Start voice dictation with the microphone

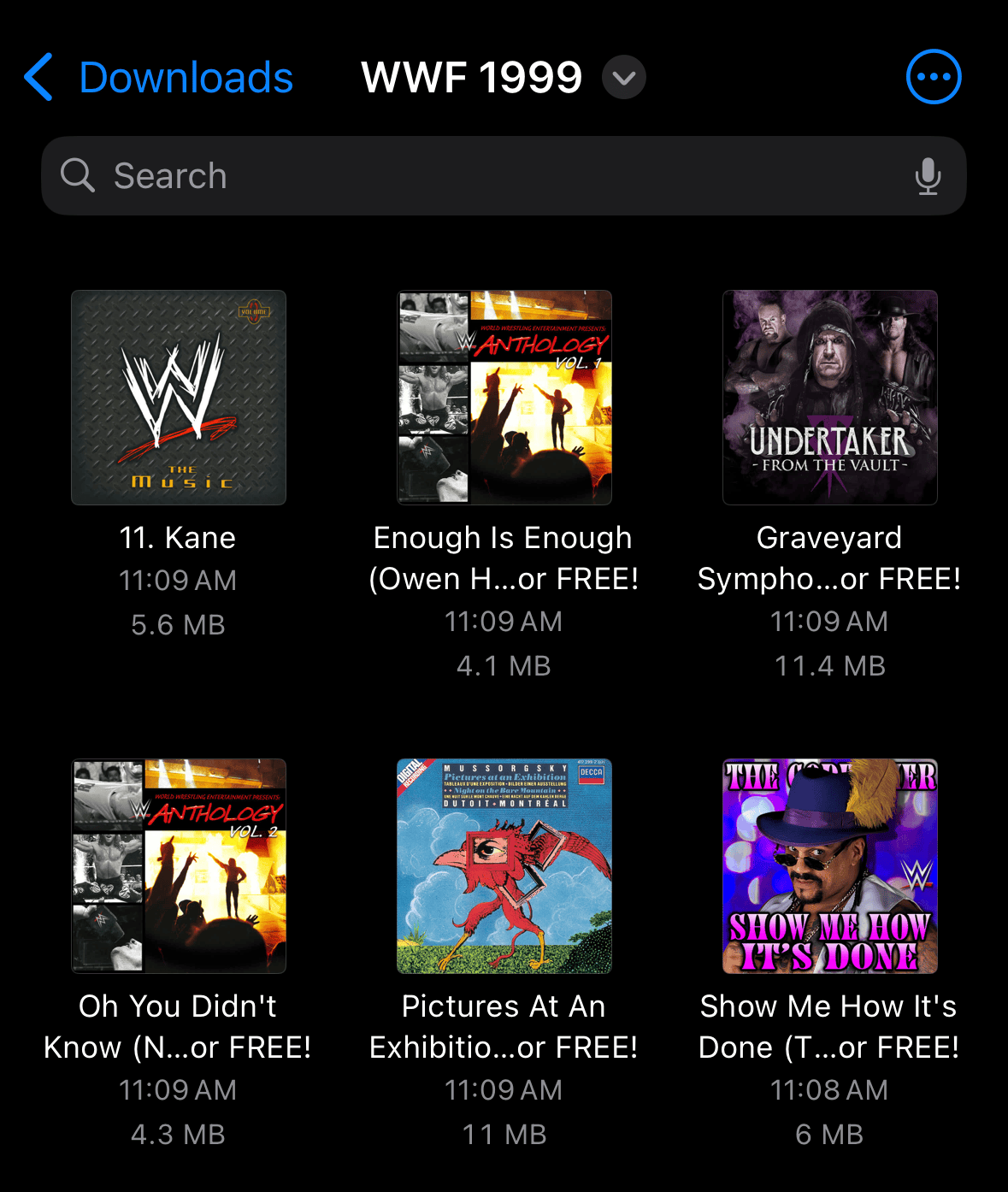pyautogui.click(x=928, y=176)
